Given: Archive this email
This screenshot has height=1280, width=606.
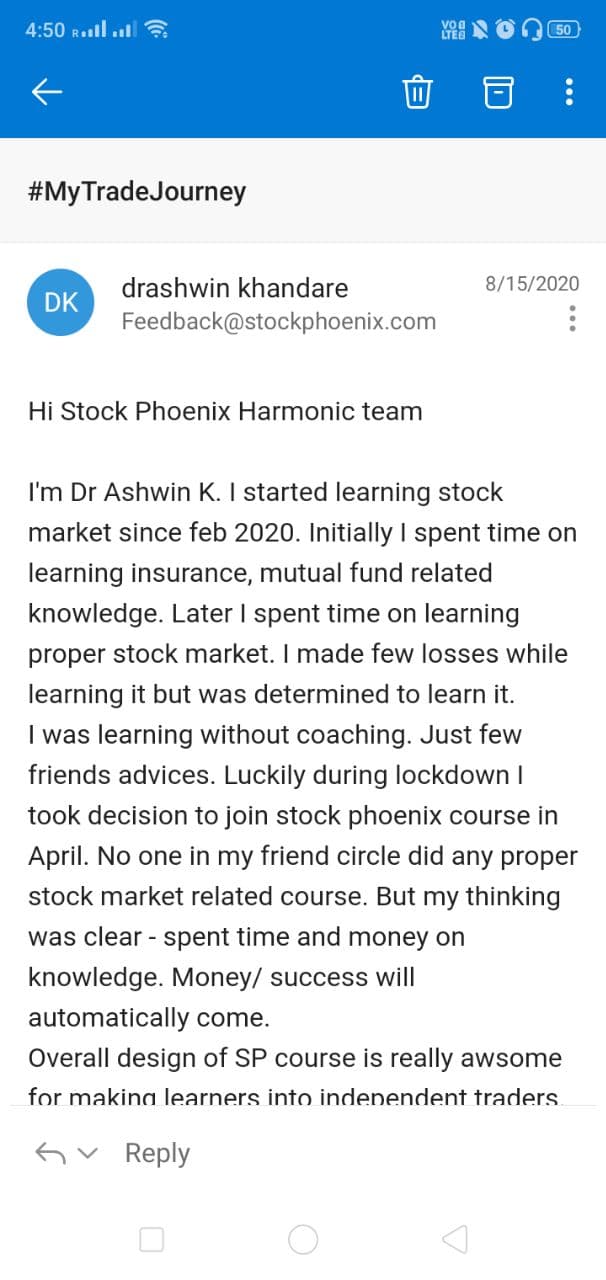Looking at the screenshot, I should [x=498, y=92].
